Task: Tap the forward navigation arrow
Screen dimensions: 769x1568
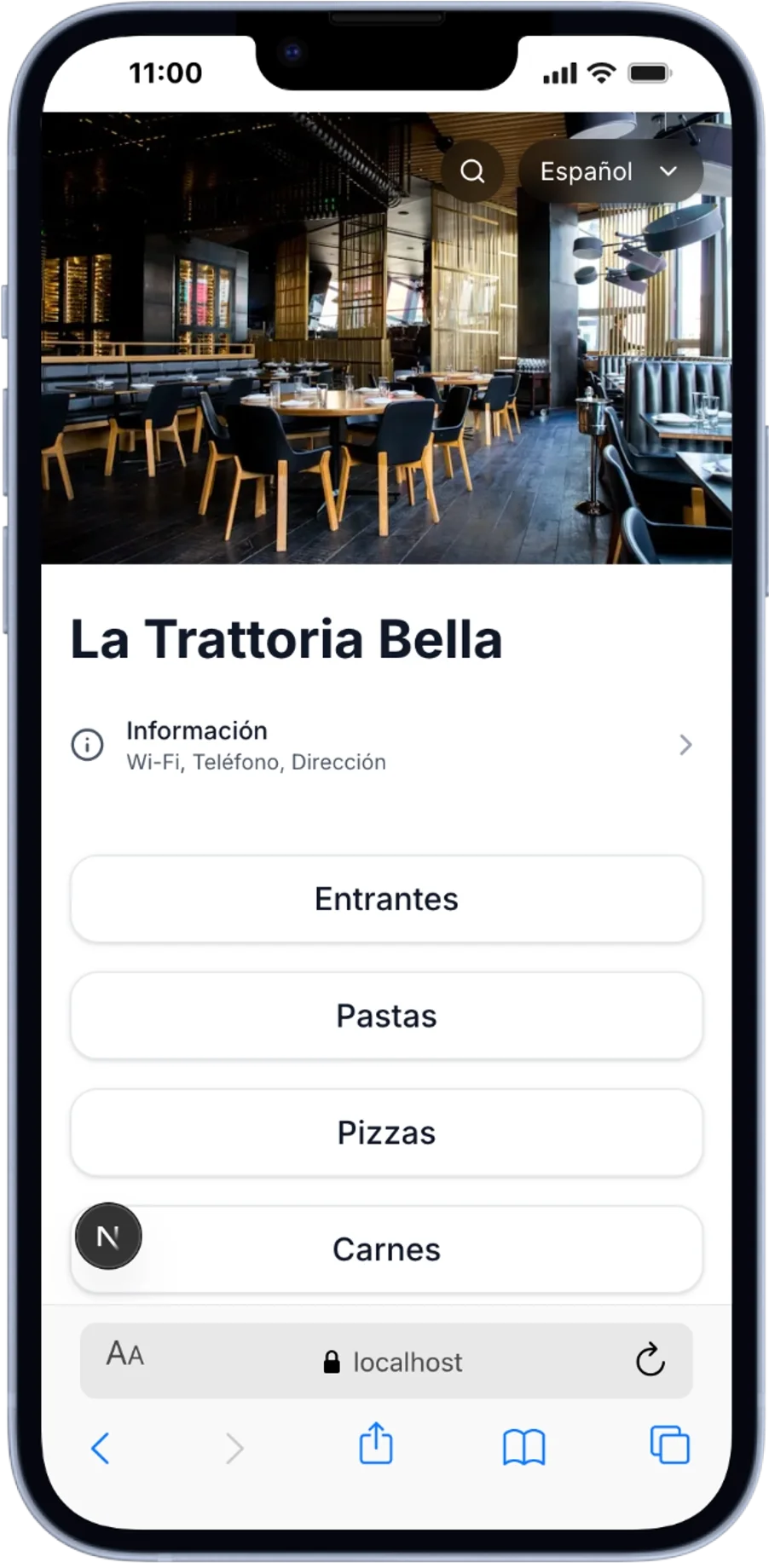Action: pos(236,1444)
